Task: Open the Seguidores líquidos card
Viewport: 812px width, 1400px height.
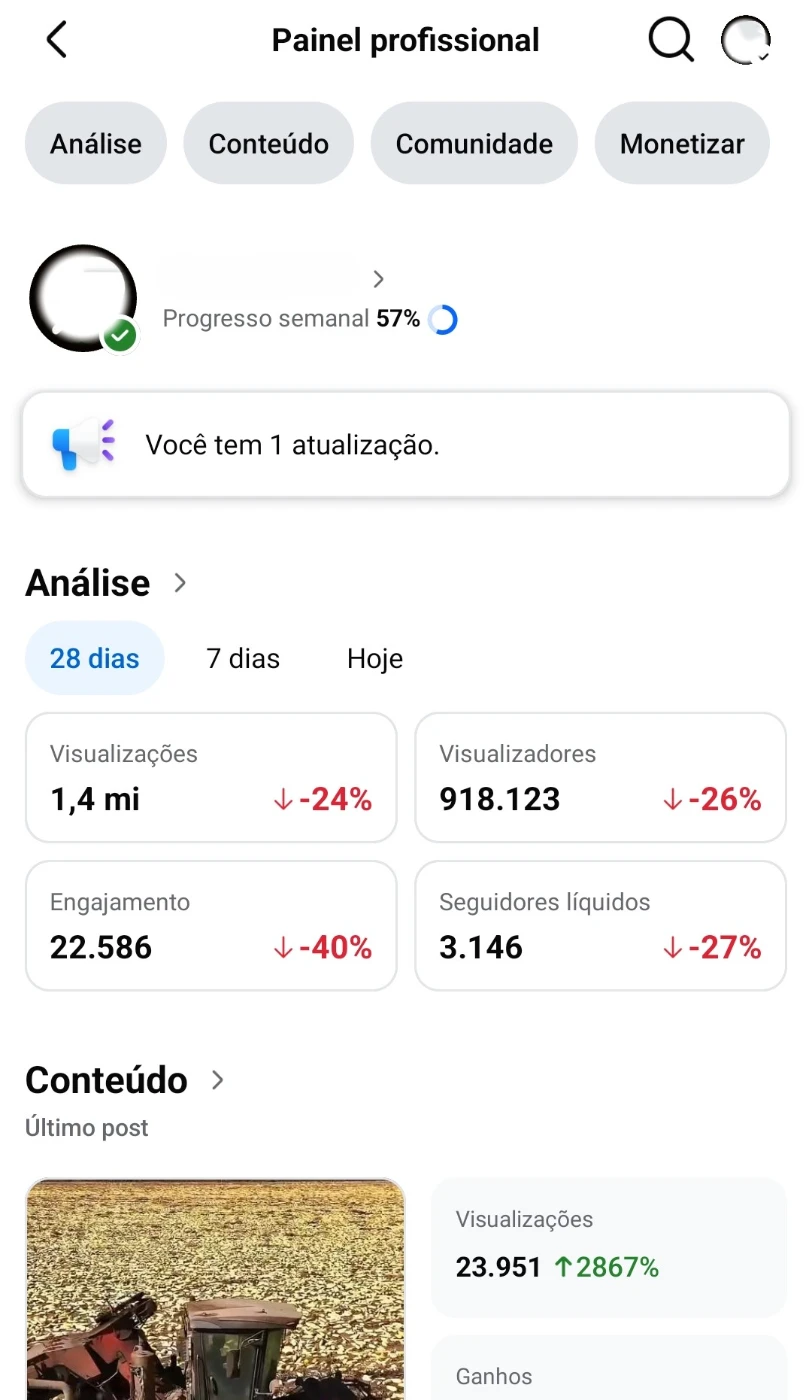Action: click(600, 926)
